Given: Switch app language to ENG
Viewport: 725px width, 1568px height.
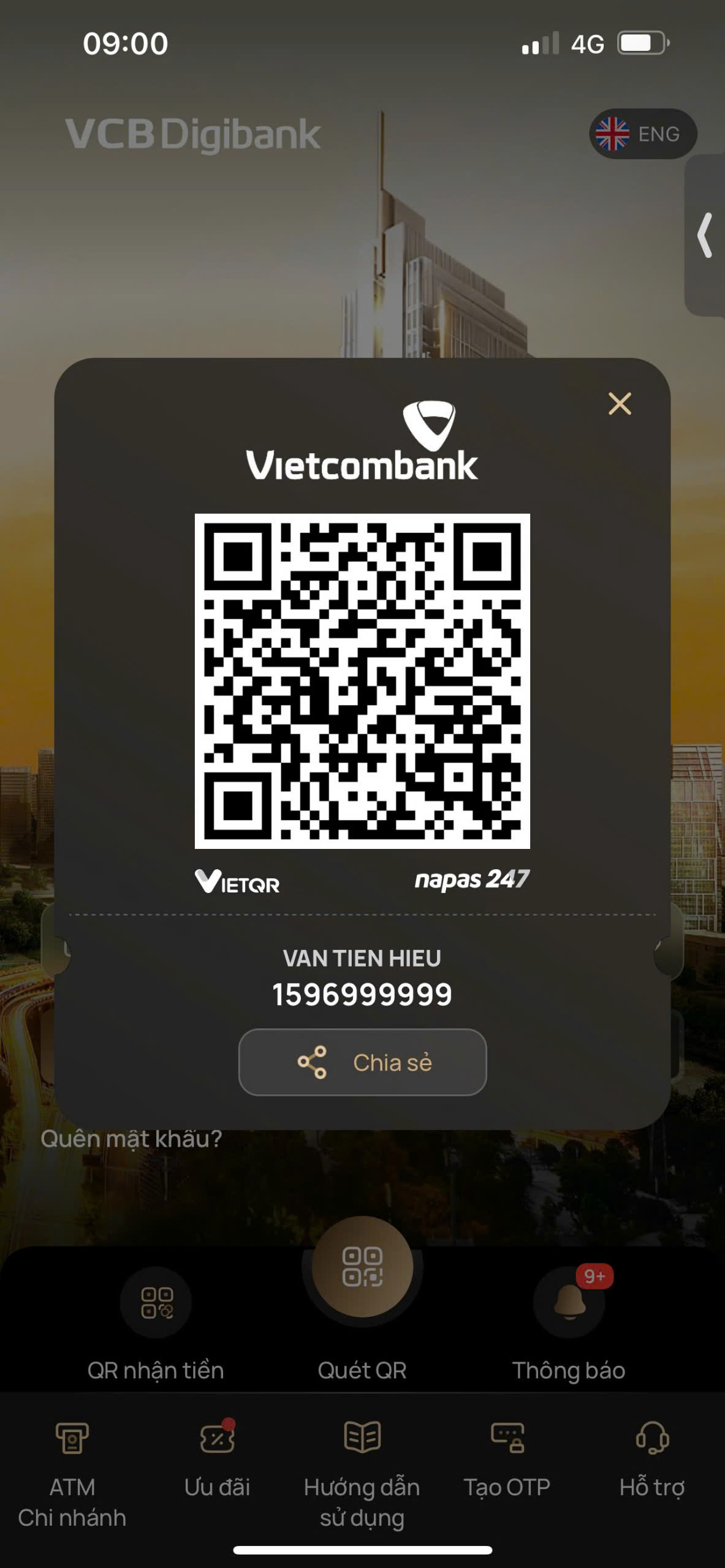Looking at the screenshot, I should (x=643, y=134).
